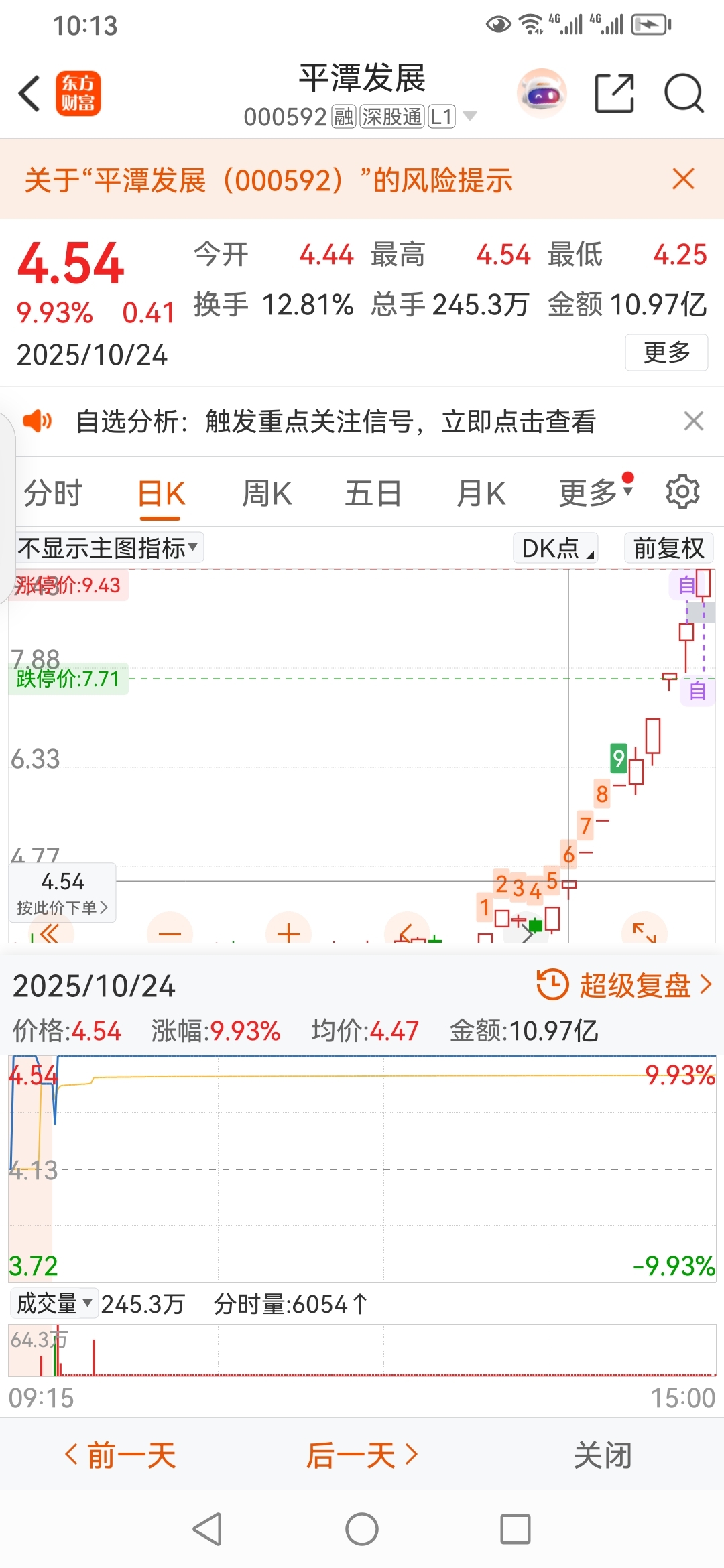Screen dimensions: 724x1568
Task: Open 超级复盘 review
Action: (624, 985)
